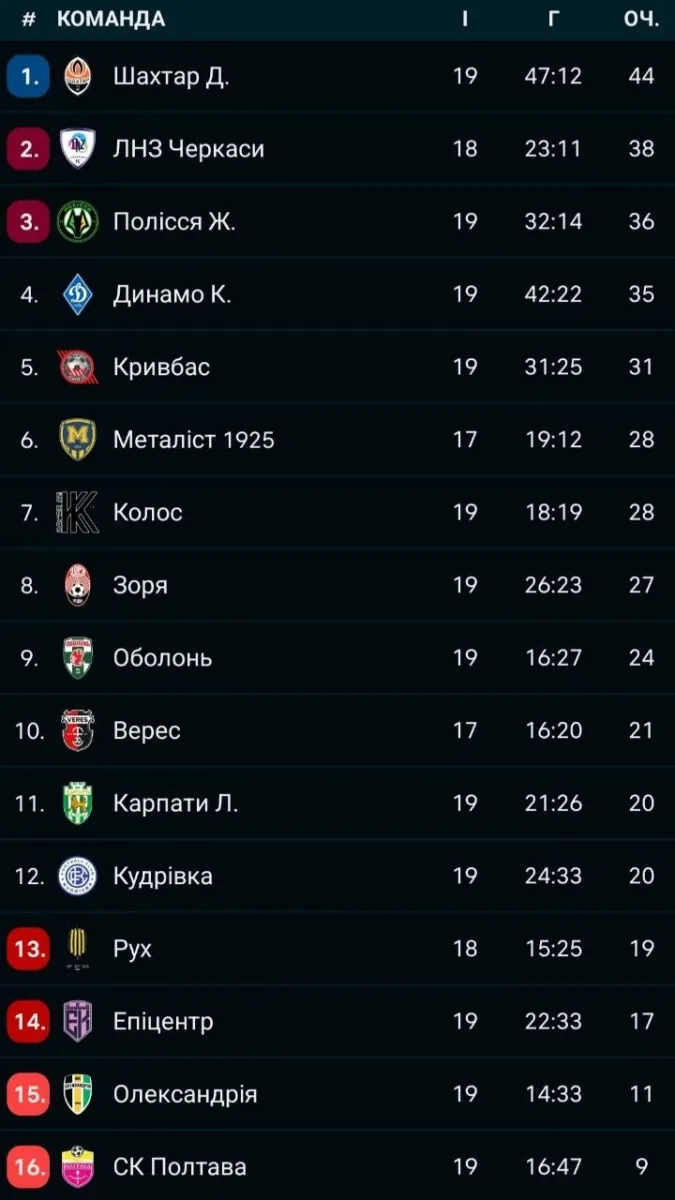Open Полісся Ж. team page
Viewport: 675px width, 1200px height.
(174, 221)
